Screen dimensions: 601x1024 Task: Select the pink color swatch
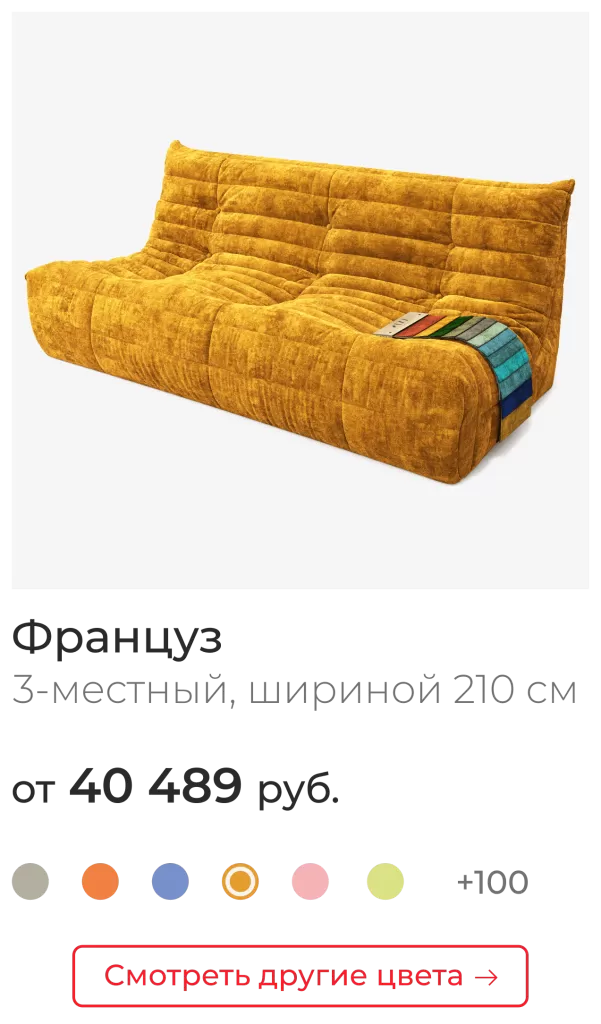tap(310, 882)
